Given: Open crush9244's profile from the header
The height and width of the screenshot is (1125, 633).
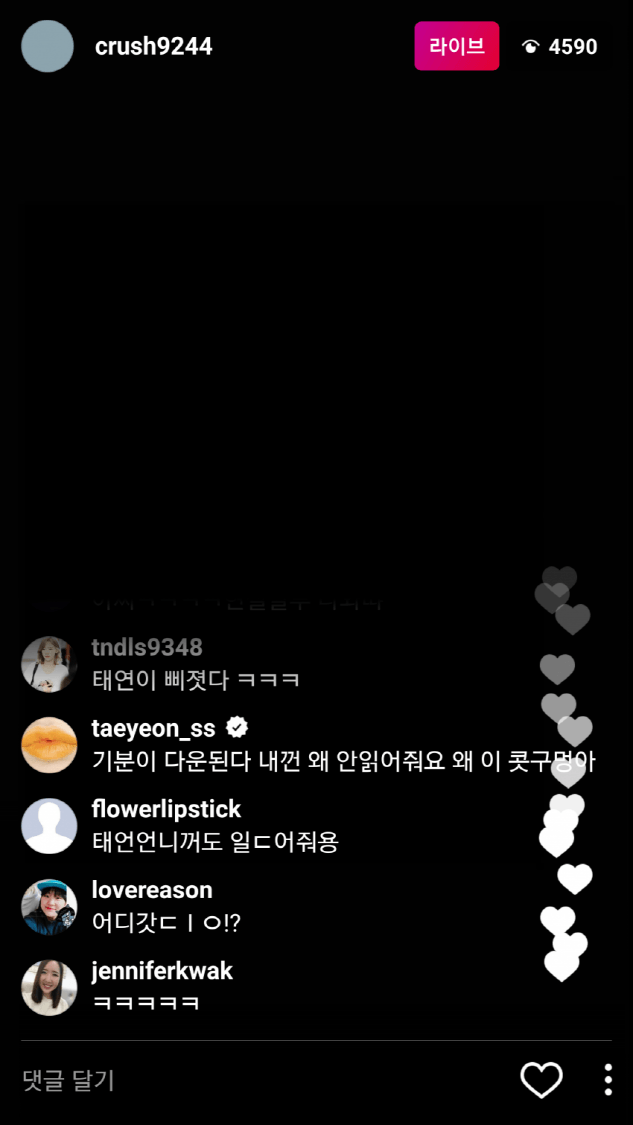Looking at the screenshot, I should (153, 46).
